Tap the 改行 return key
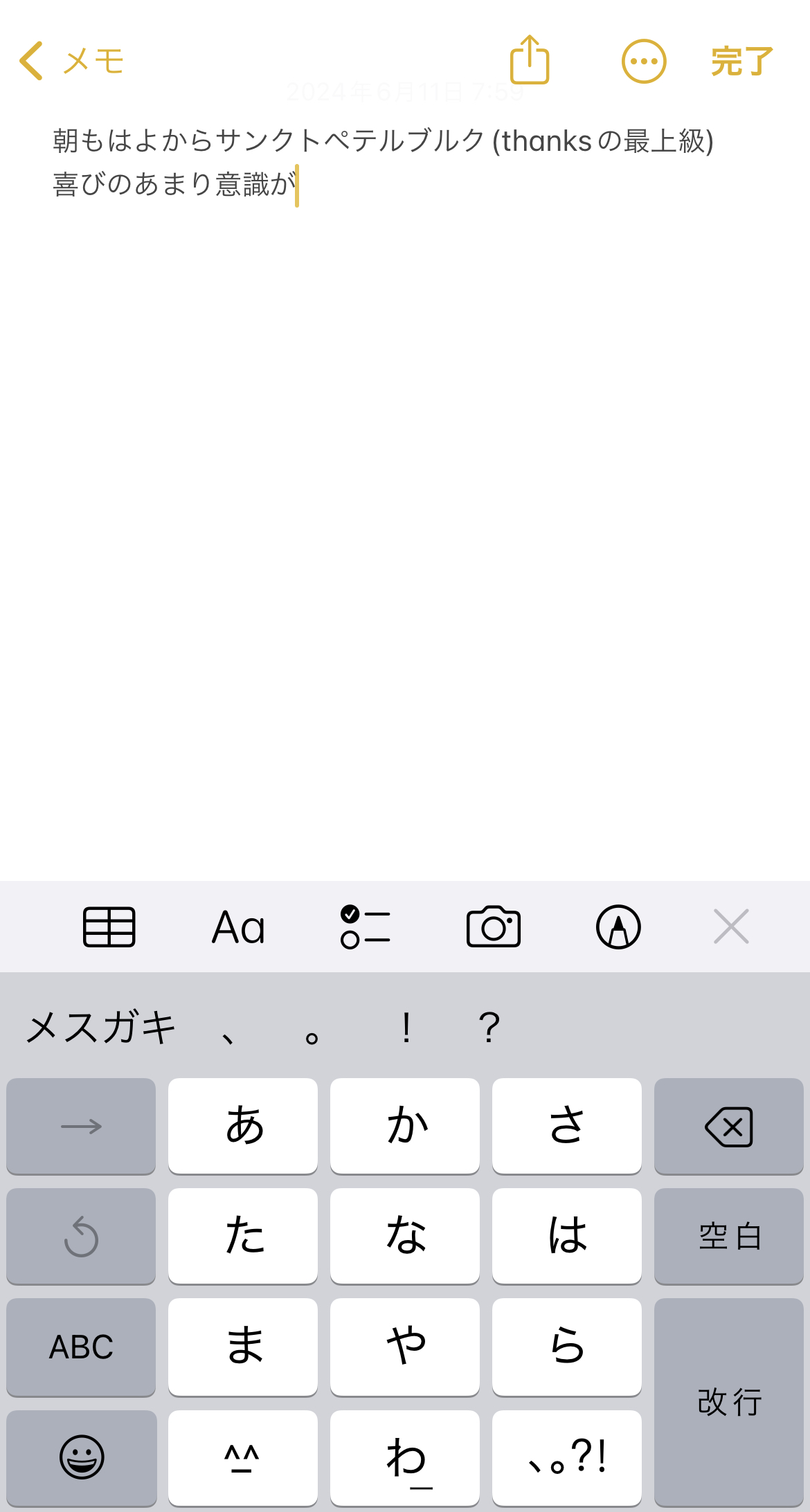 728,1402
